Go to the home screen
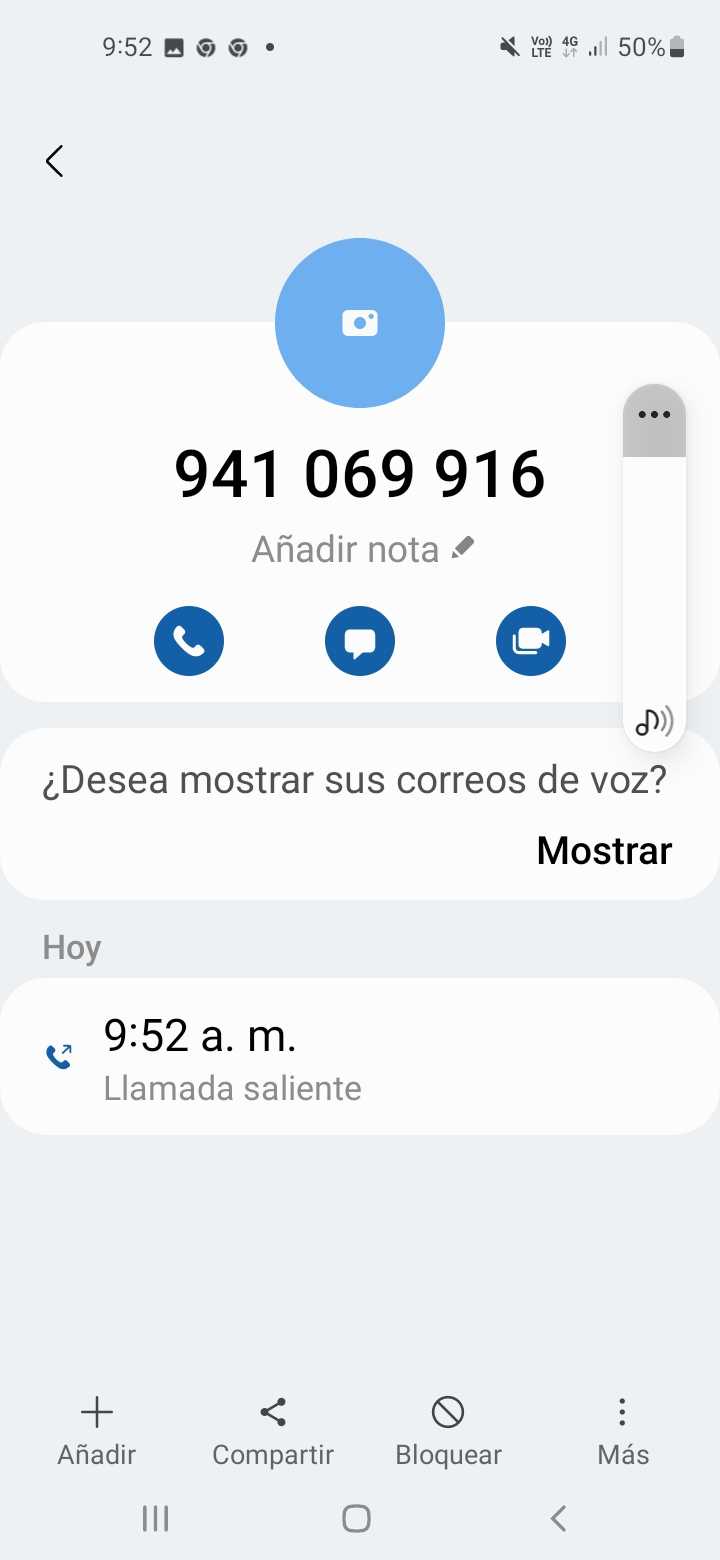720x1560 pixels. pos(357,1519)
